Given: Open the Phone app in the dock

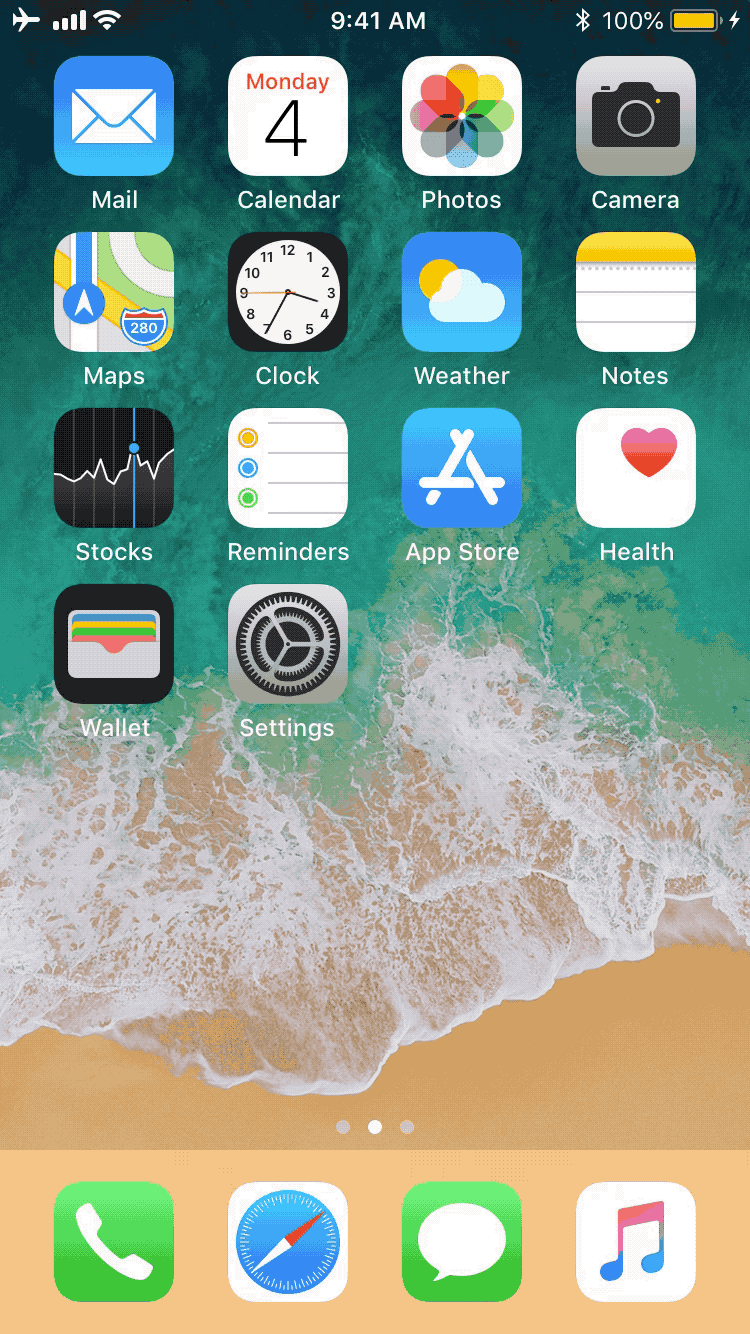Looking at the screenshot, I should click(x=114, y=1242).
